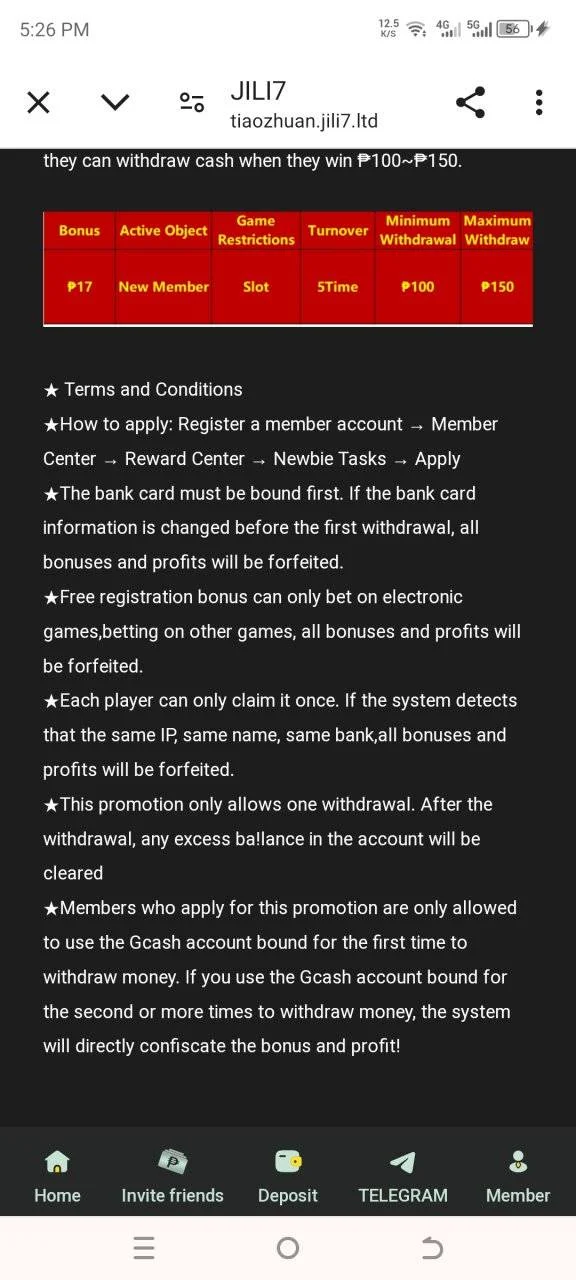Close the JILI7 browser tab
576x1280 pixels.
tap(38, 102)
